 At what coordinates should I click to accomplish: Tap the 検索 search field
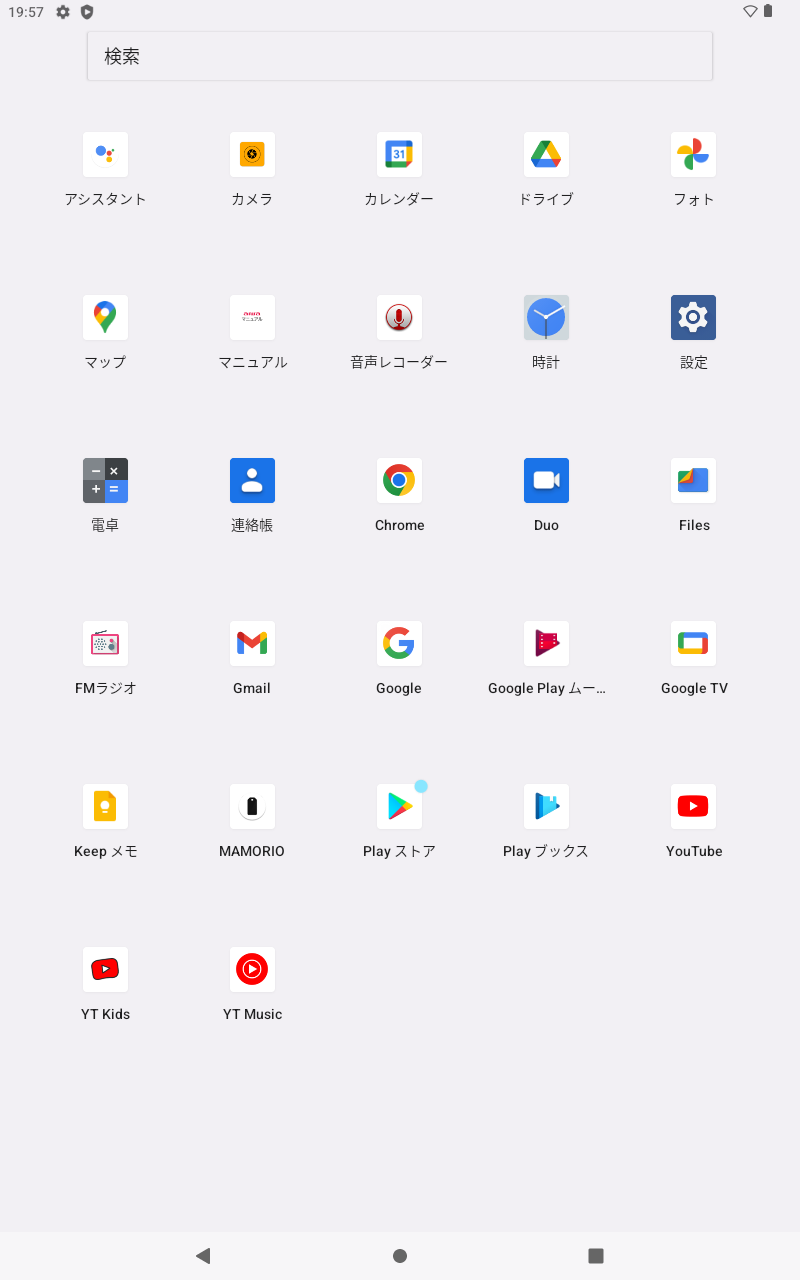(x=400, y=56)
